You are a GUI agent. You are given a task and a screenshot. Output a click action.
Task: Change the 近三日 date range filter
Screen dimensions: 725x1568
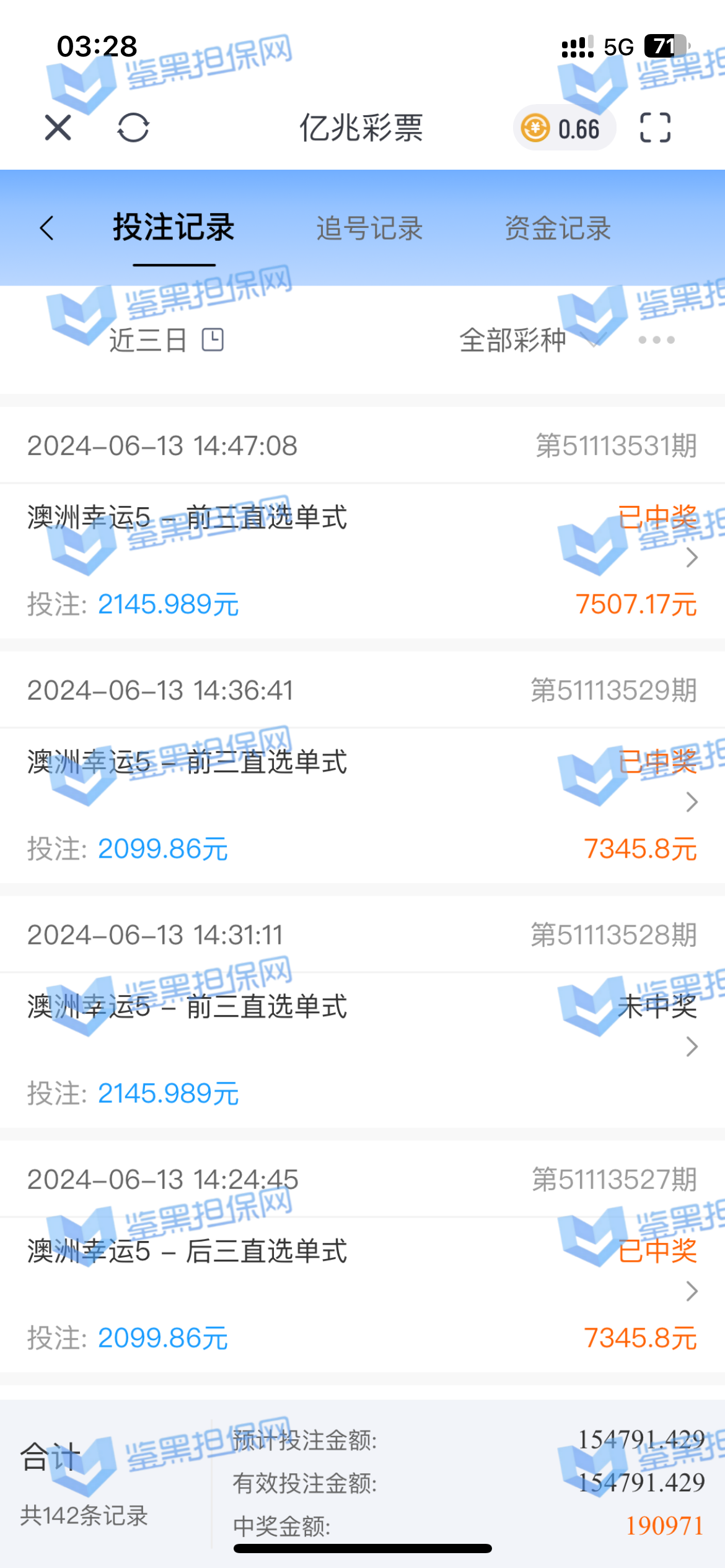coord(166,340)
